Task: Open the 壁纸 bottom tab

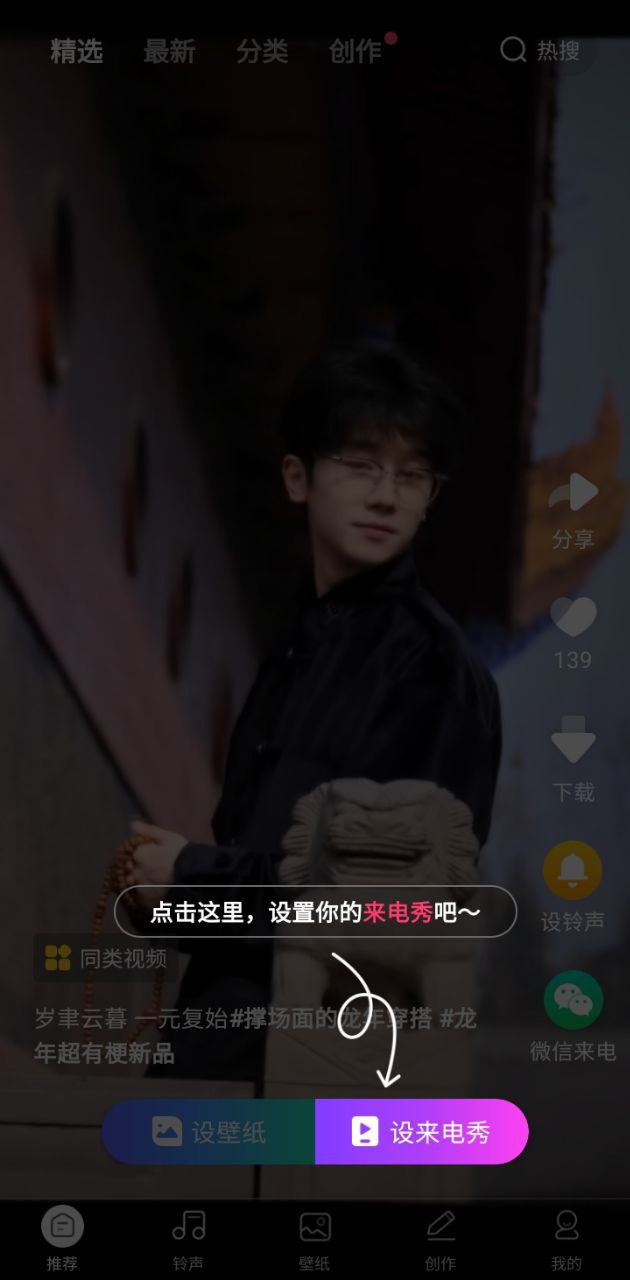Action: [314, 1239]
